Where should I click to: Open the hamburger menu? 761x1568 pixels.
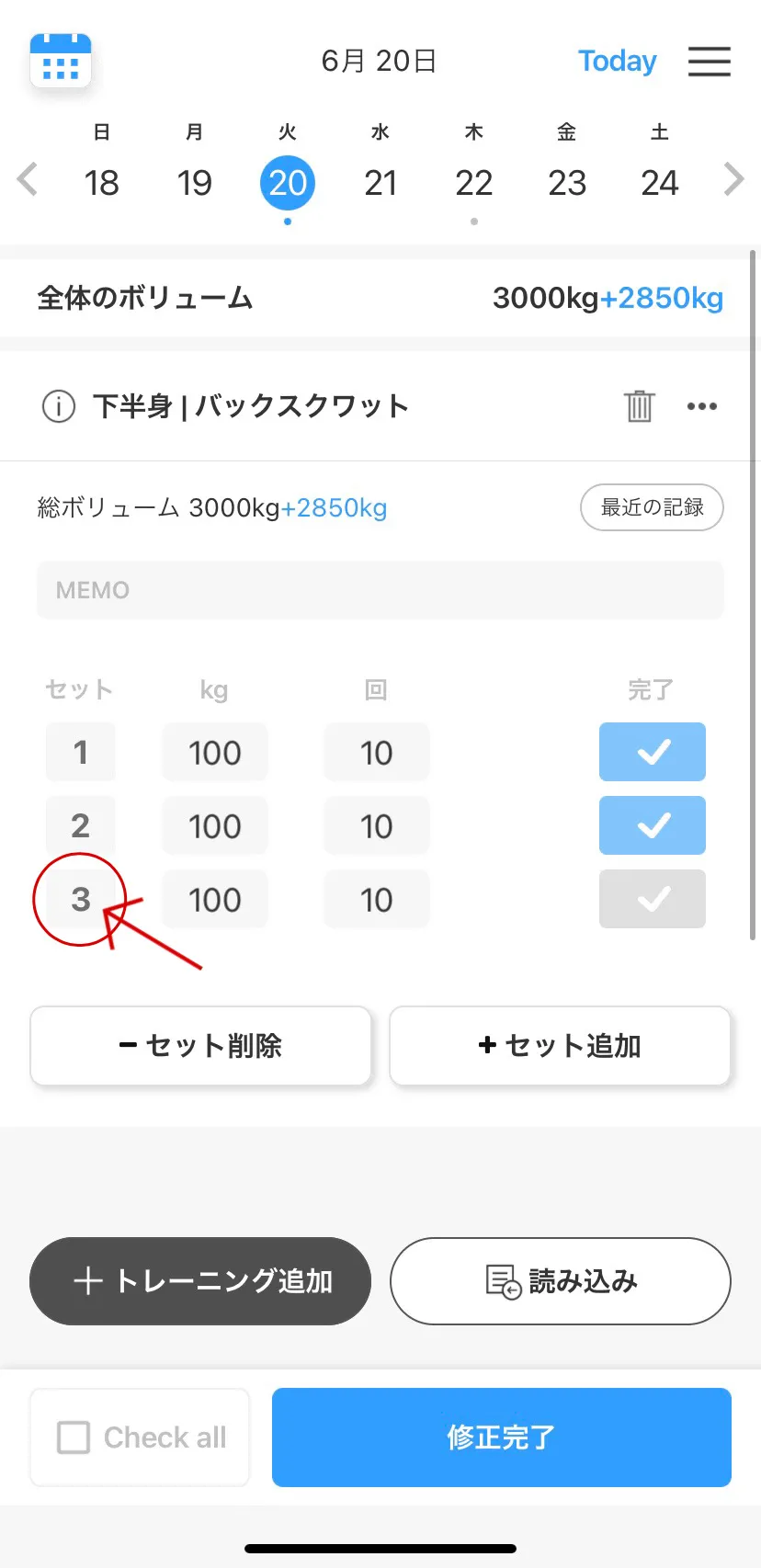(x=710, y=61)
